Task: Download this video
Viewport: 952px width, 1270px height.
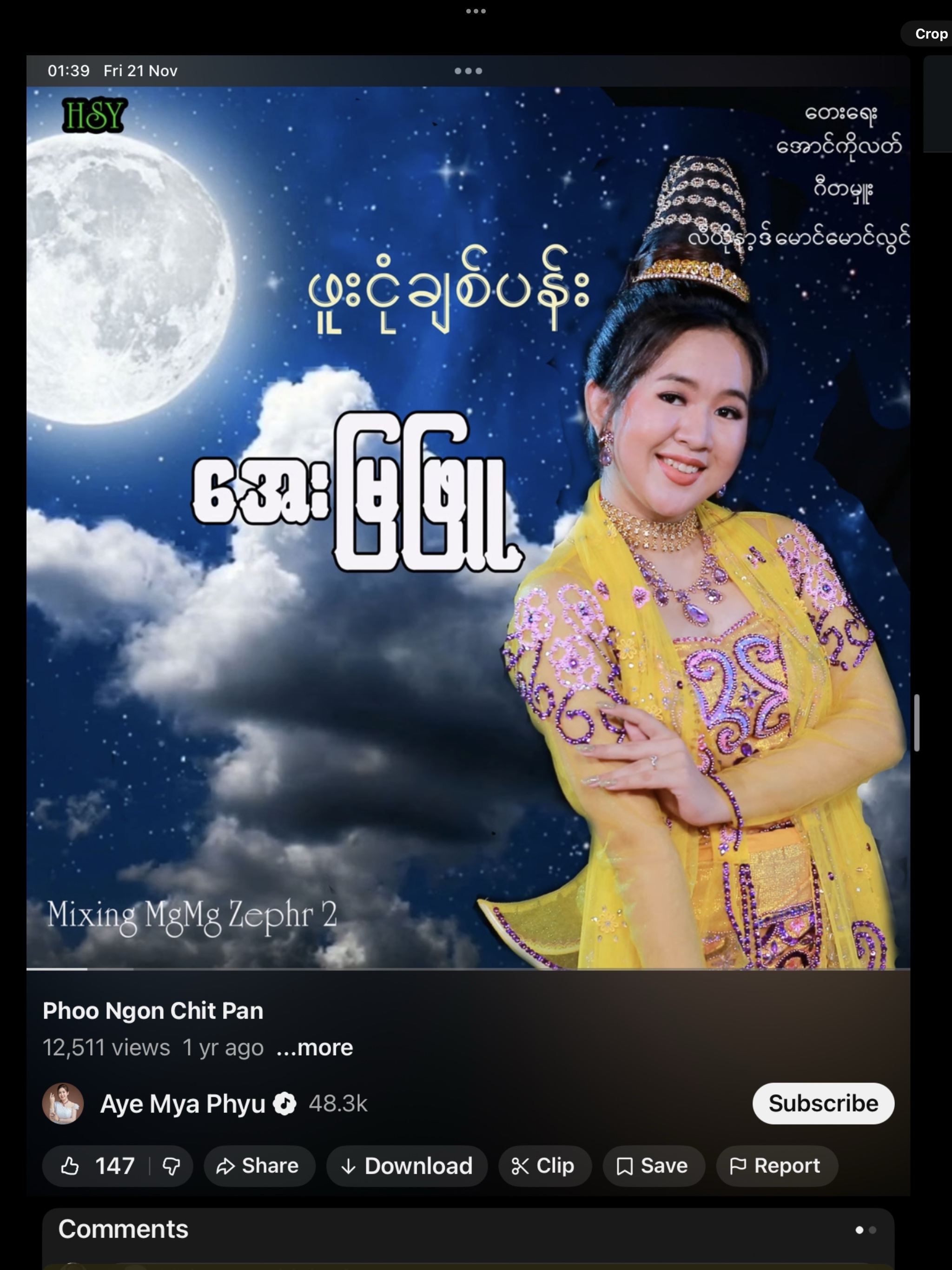Action: 407,1166
